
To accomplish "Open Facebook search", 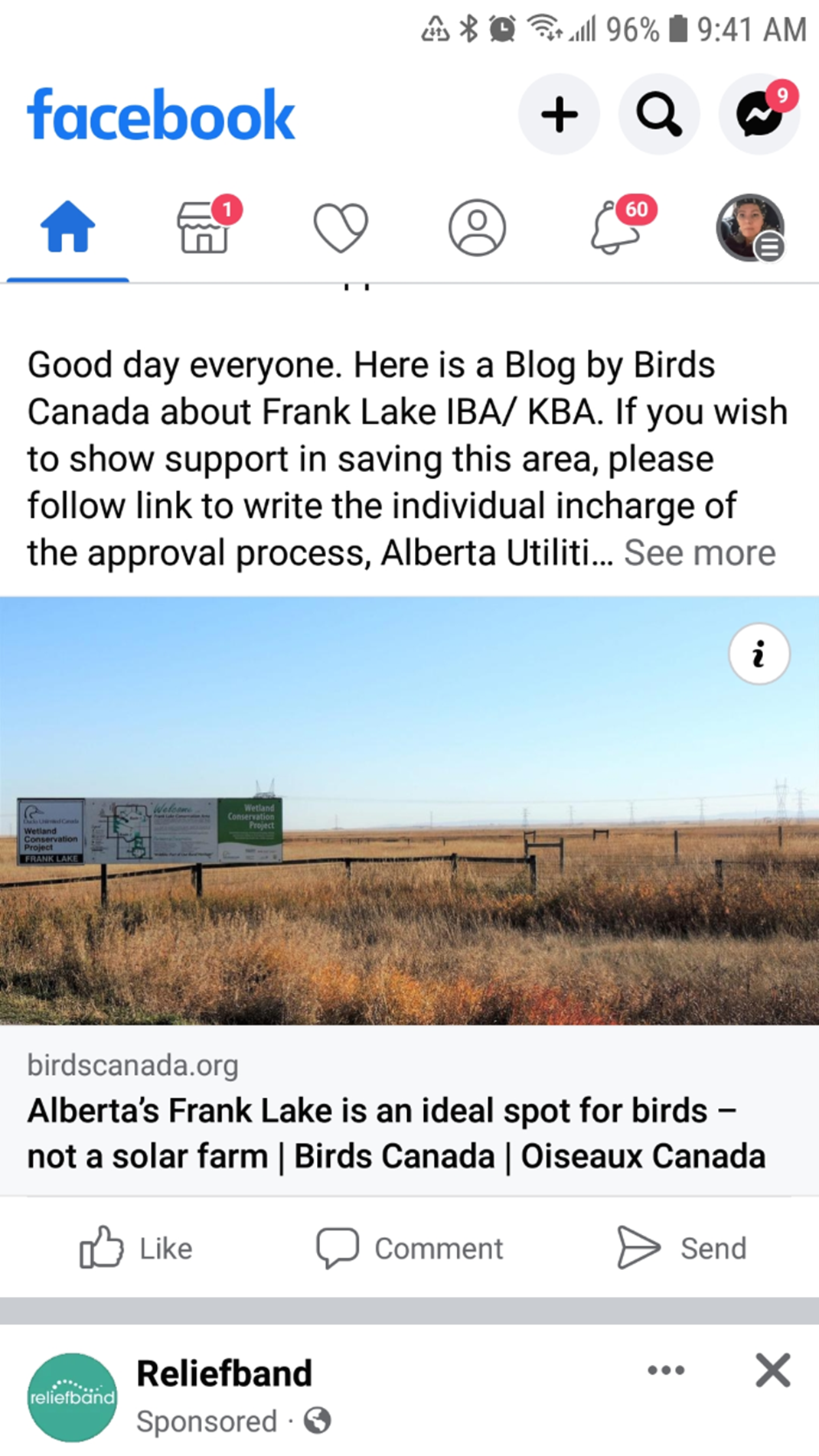I will [659, 115].
